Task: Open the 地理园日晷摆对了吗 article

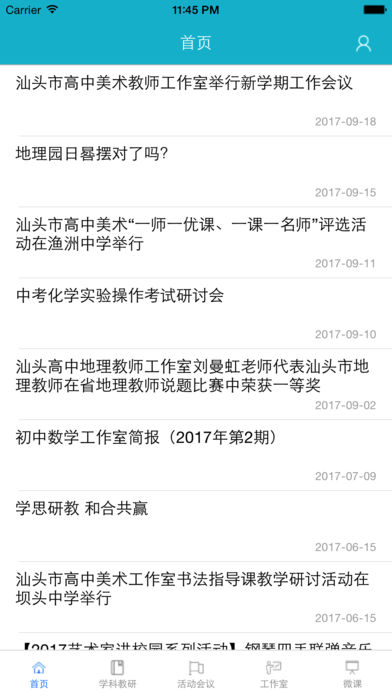Action: 196,172
